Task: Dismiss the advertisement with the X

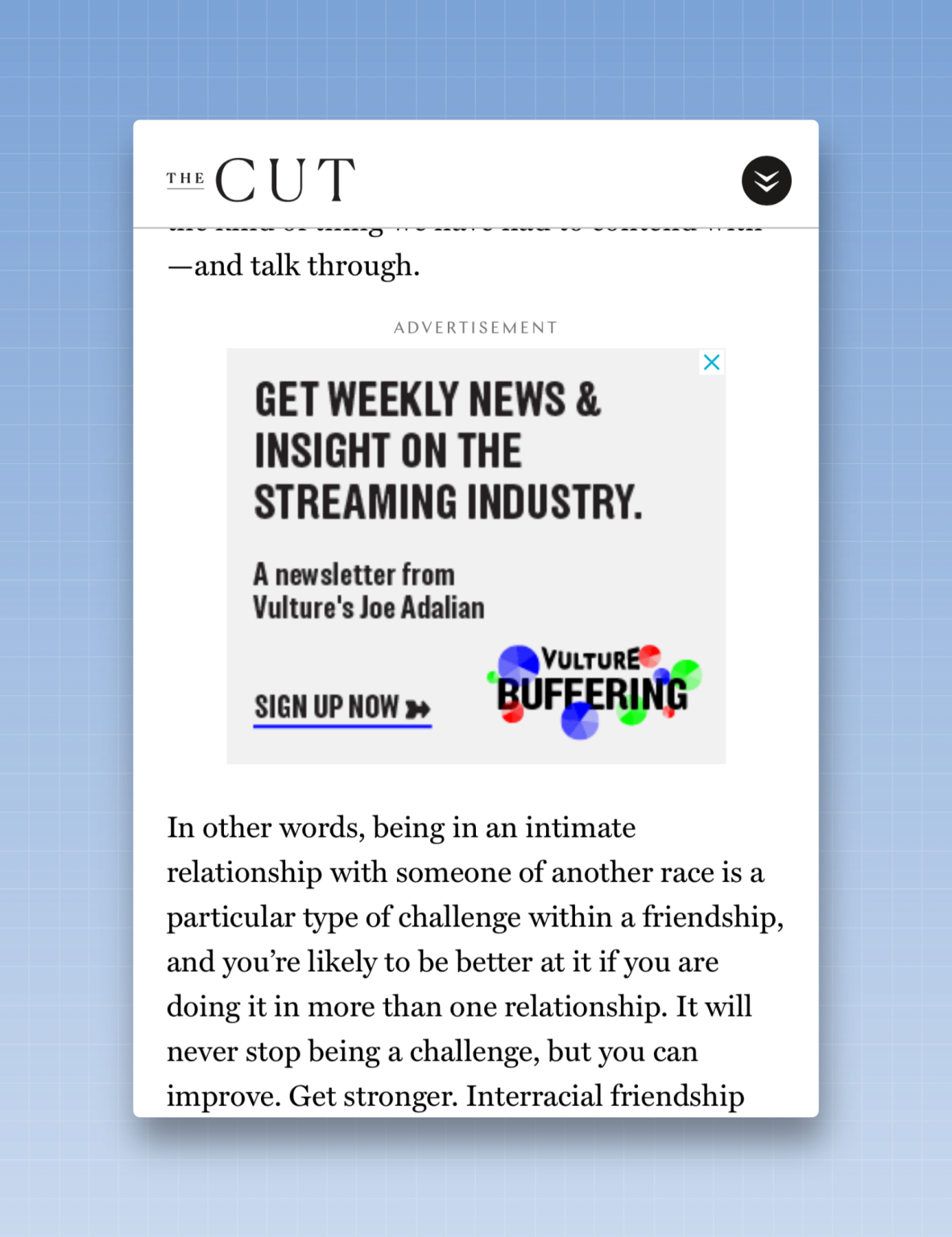Action: pos(712,362)
